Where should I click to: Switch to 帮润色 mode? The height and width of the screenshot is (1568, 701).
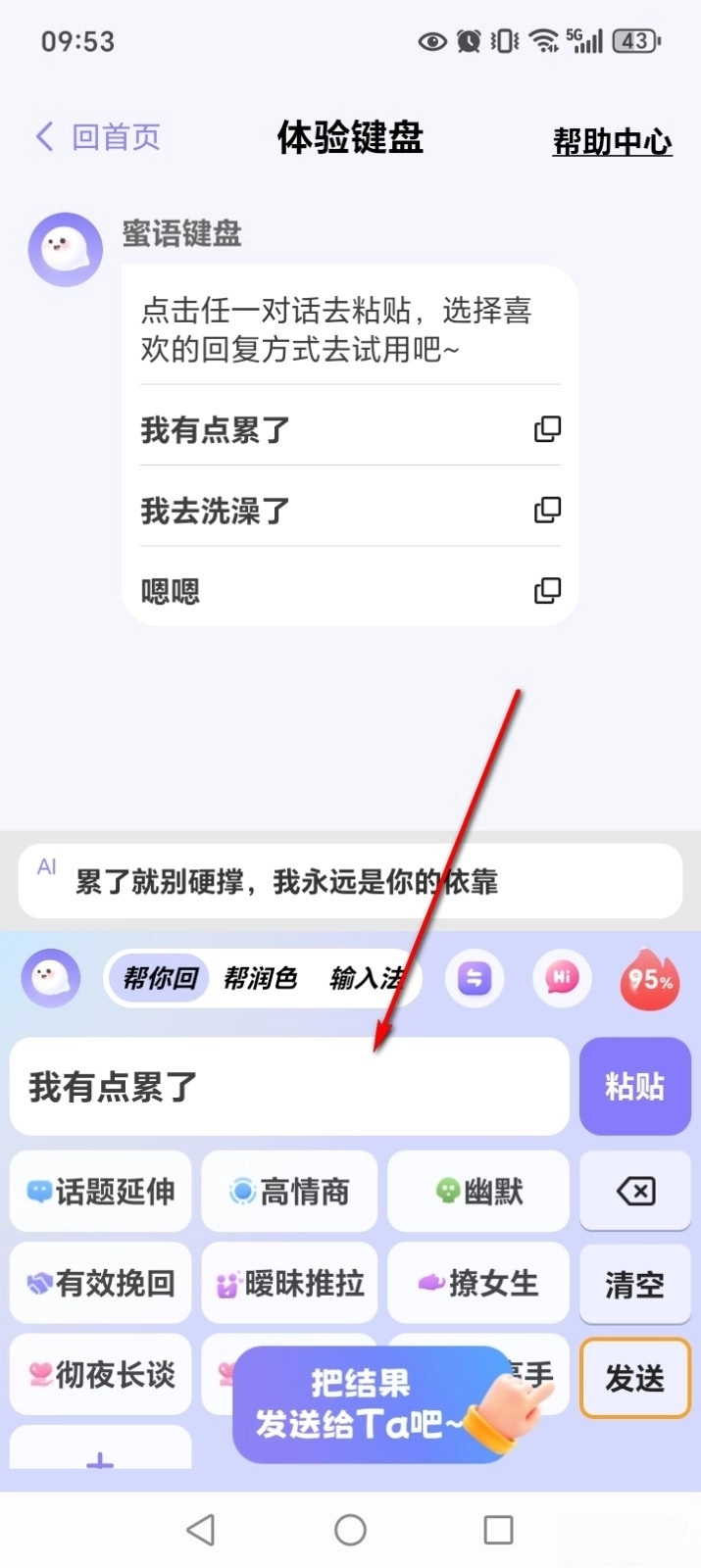tap(260, 978)
